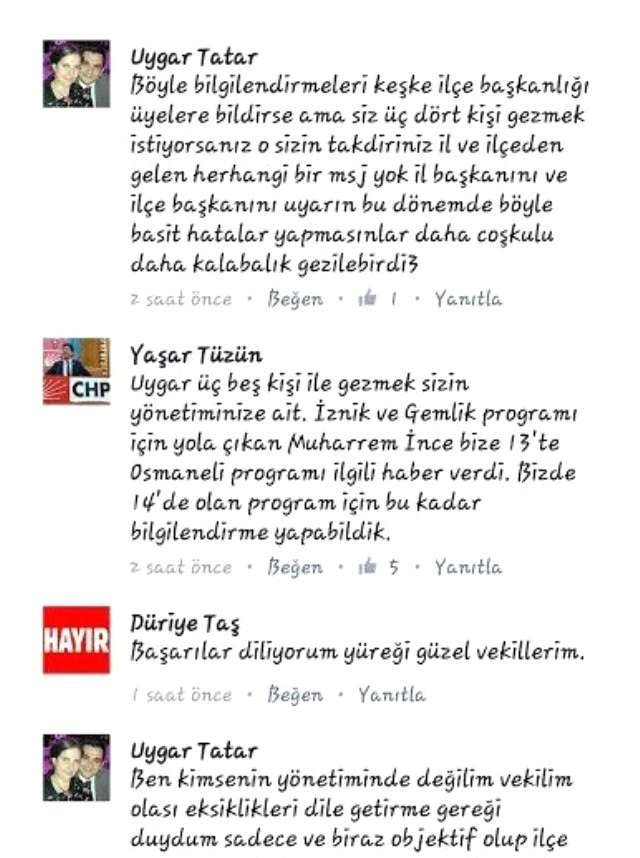The image size is (640, 858).
Task: Reply to Yaşar Tüzün's comment
Action: pyautogui.click(x=468, y=567)
